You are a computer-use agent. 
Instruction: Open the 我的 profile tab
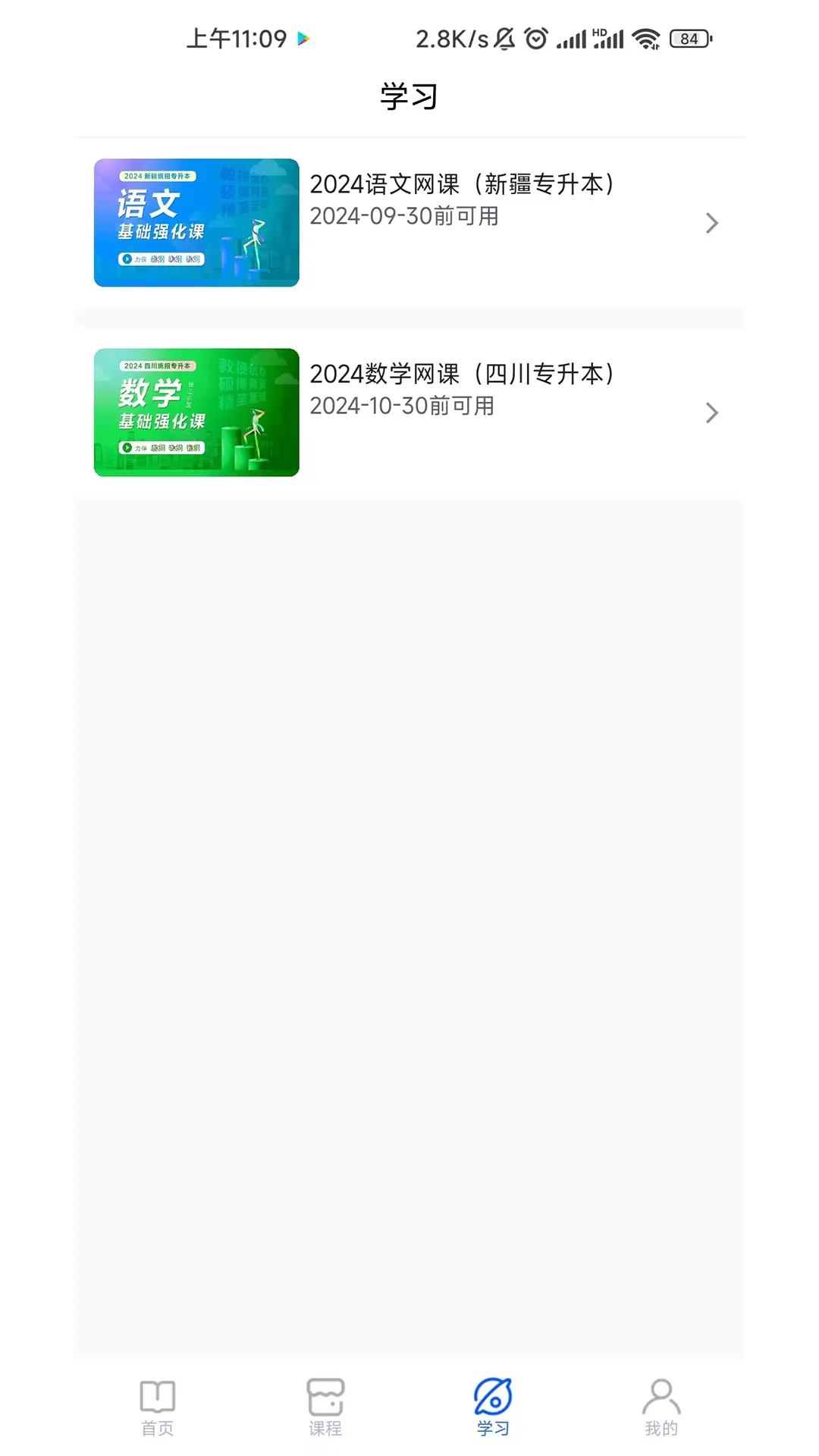pos(661,1407)
